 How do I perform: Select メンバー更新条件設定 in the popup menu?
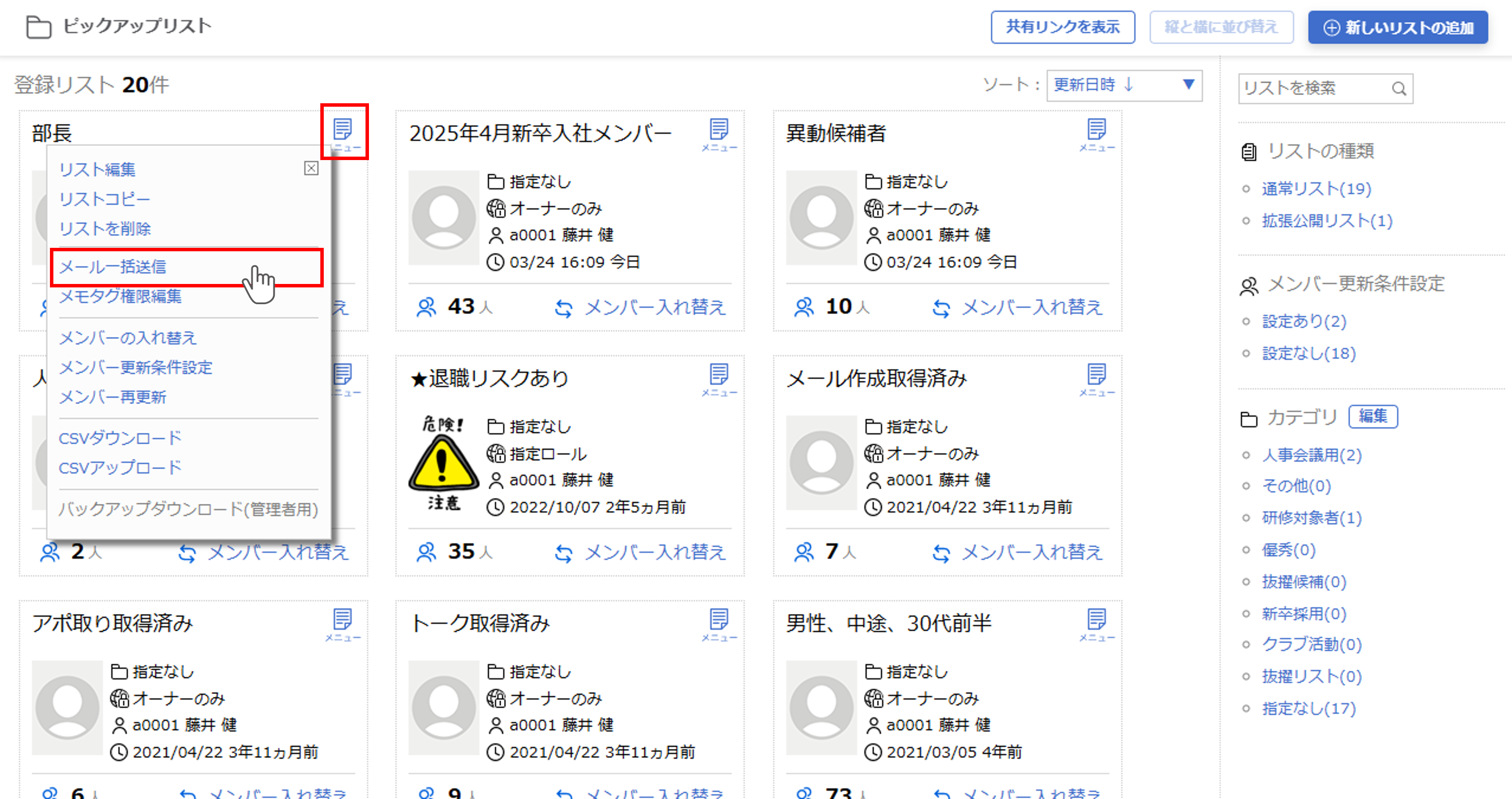click(x=136, y=367)
